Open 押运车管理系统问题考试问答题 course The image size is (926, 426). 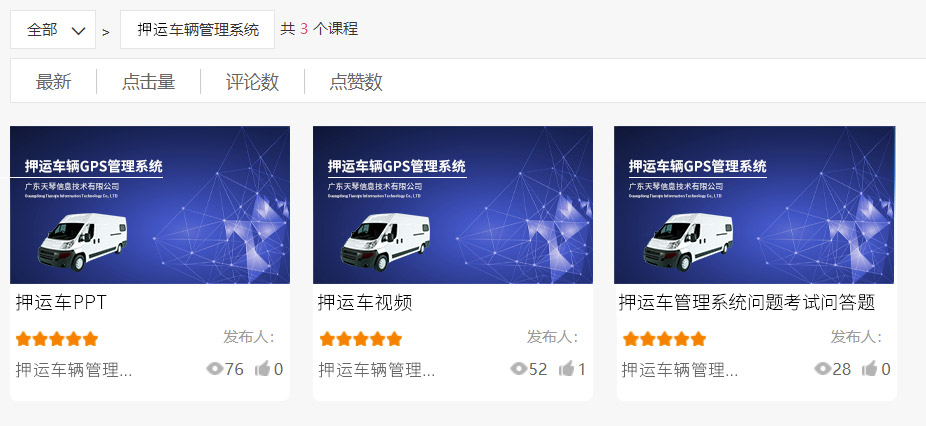[x=754, y=205]
